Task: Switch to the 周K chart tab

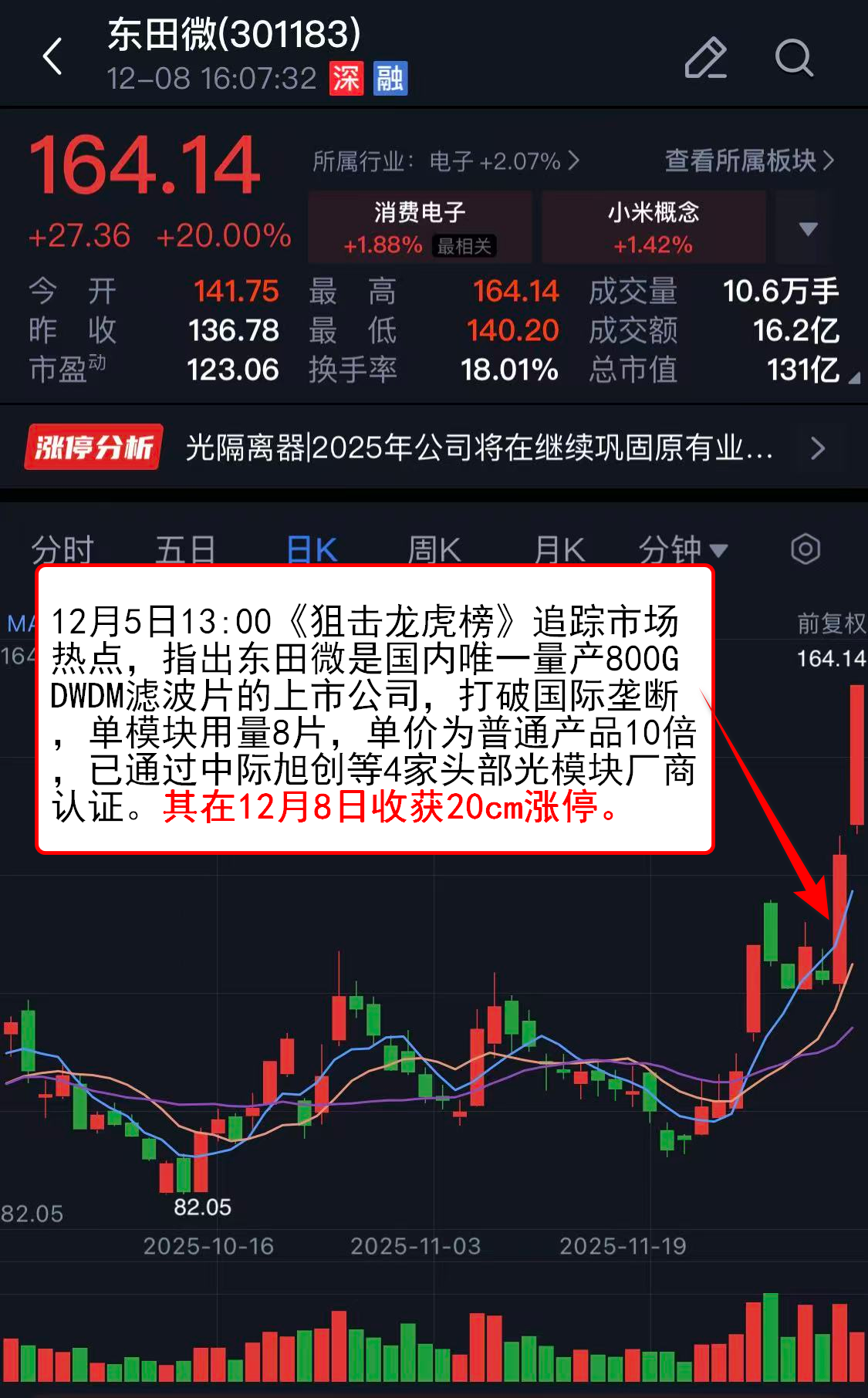Action: (434, 550)
